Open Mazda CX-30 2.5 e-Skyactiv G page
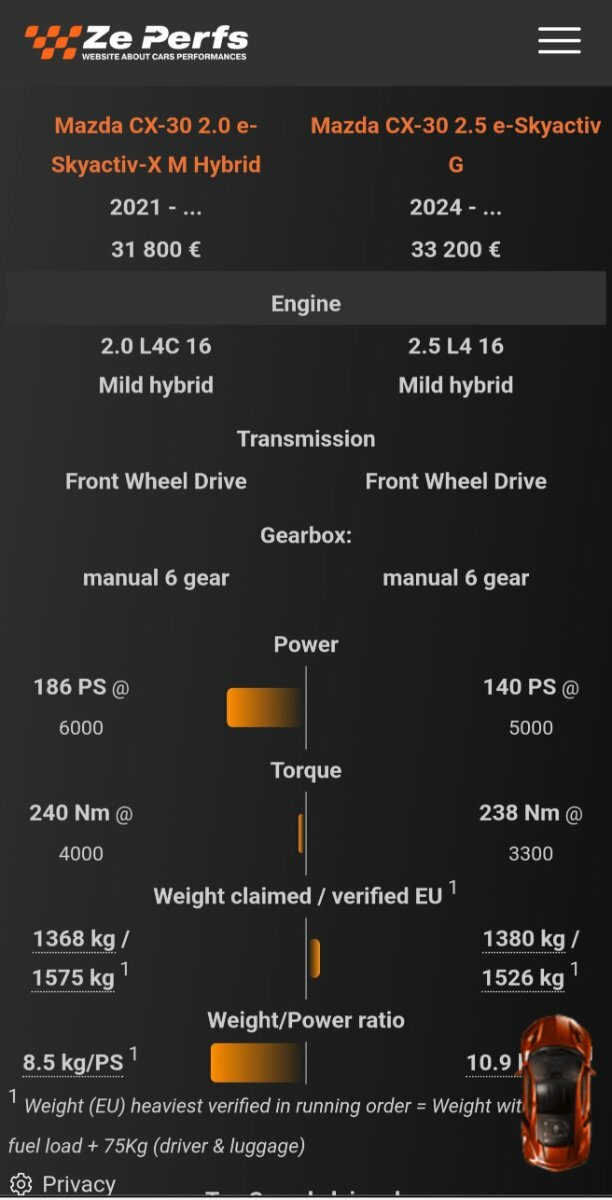Screen dimensions: 612x1200 (x=456, y=145)
